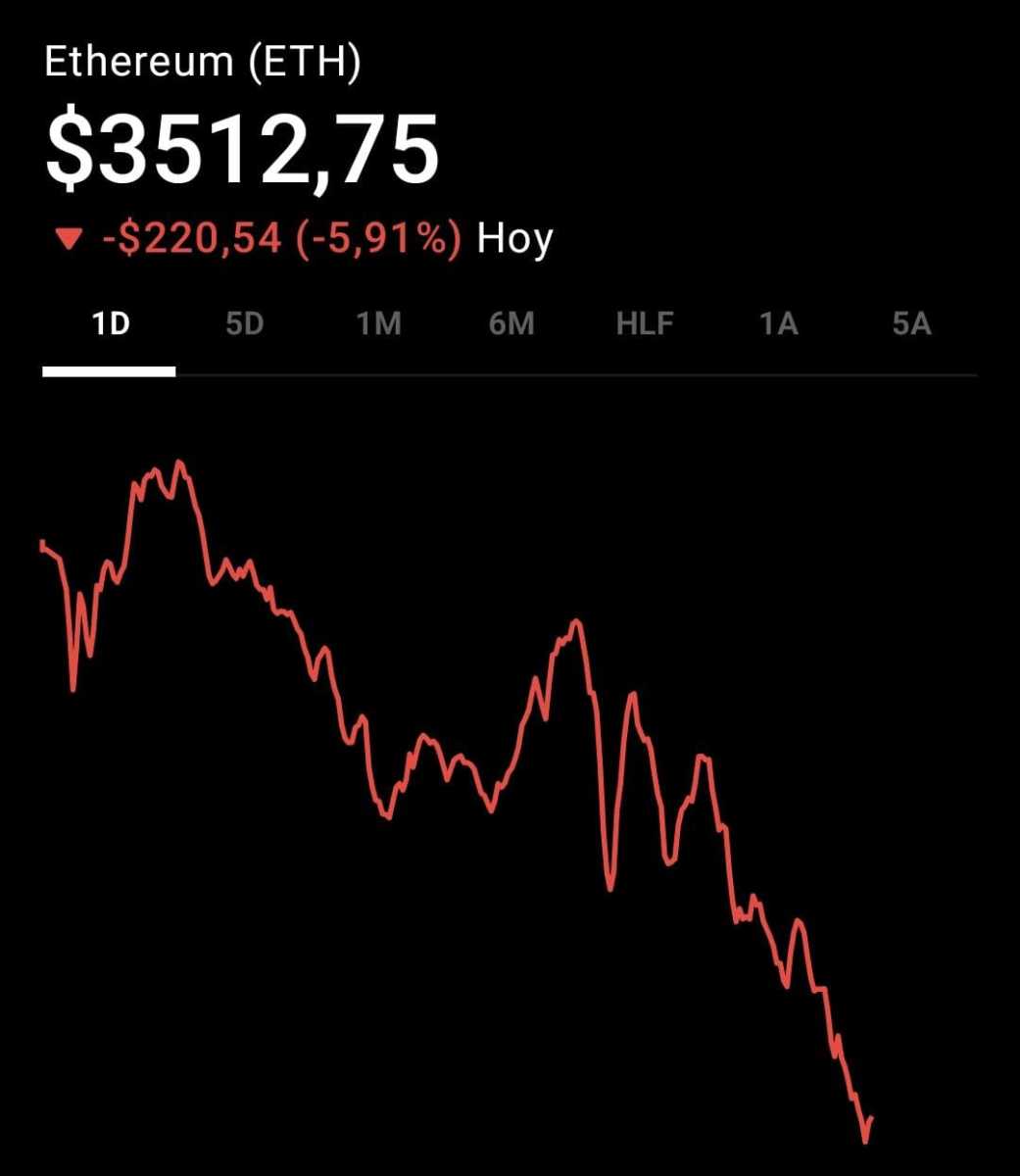This screenshot has width=1020, height=1176.
Task: Click the Hoy label
Action: (x=513, y=236)
